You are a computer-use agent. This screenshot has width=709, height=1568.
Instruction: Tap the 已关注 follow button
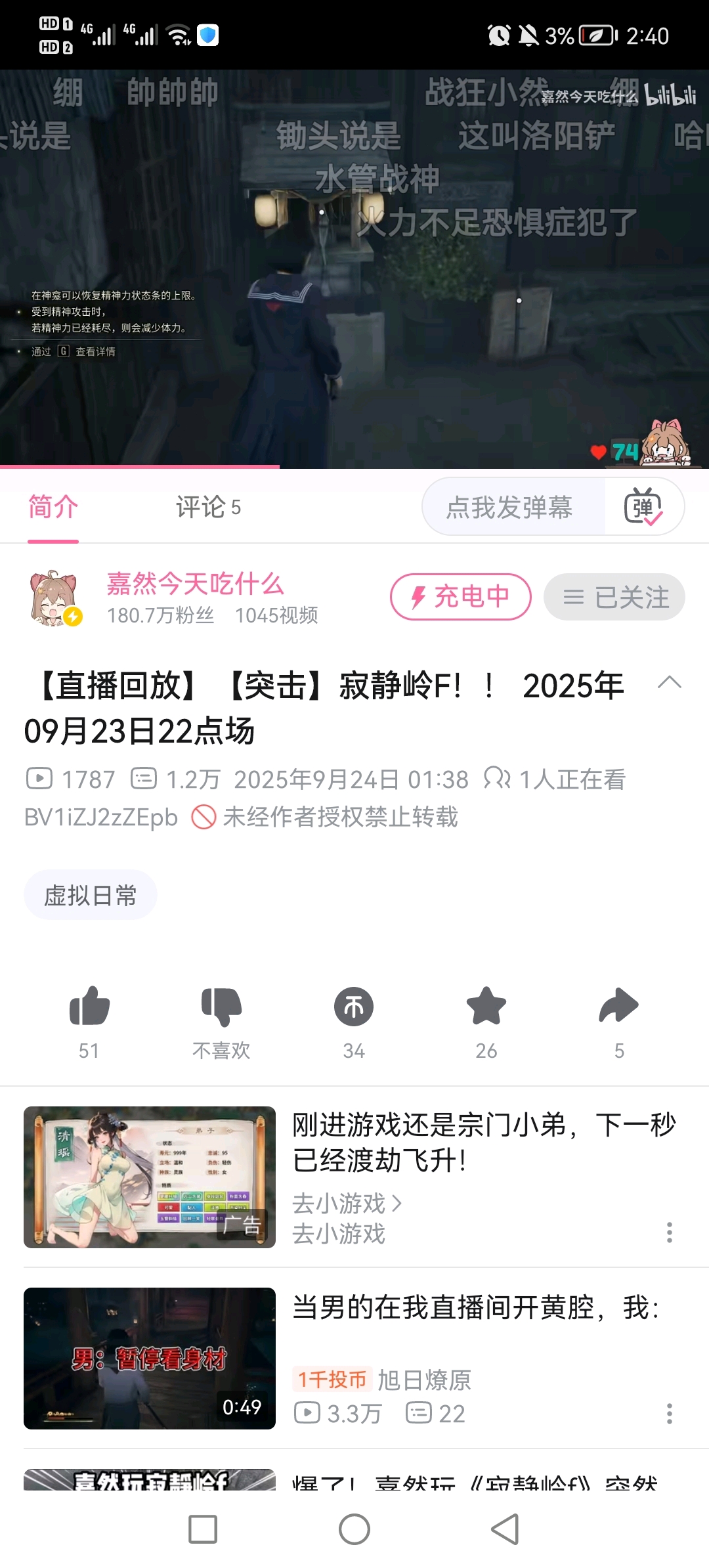tap(614, 597)
